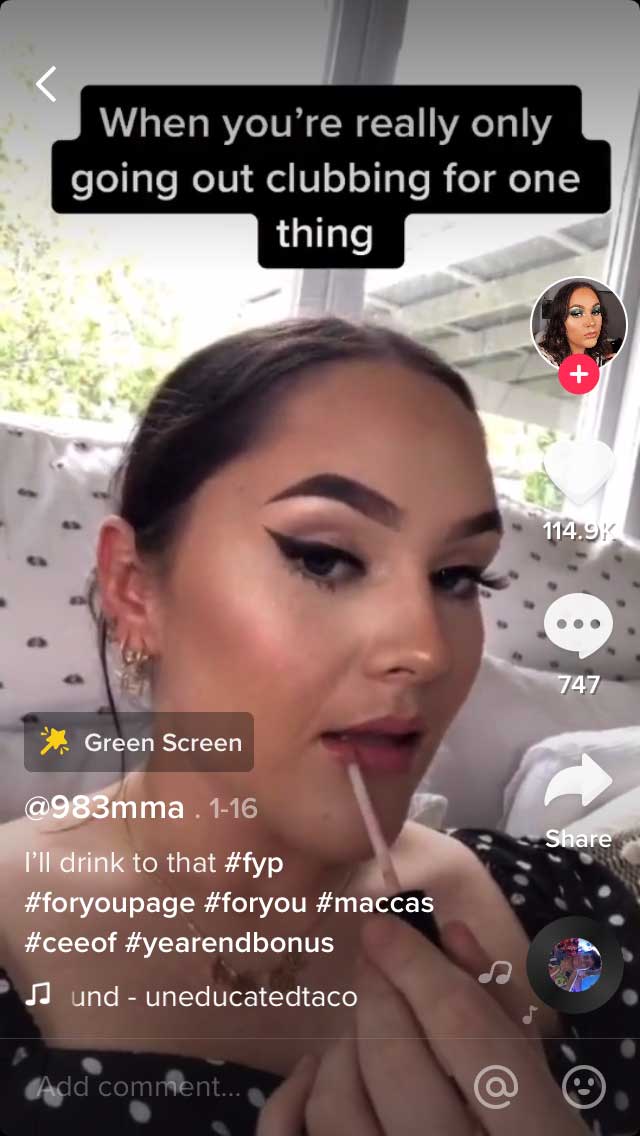Open the emoji picker

point(583,1087)
